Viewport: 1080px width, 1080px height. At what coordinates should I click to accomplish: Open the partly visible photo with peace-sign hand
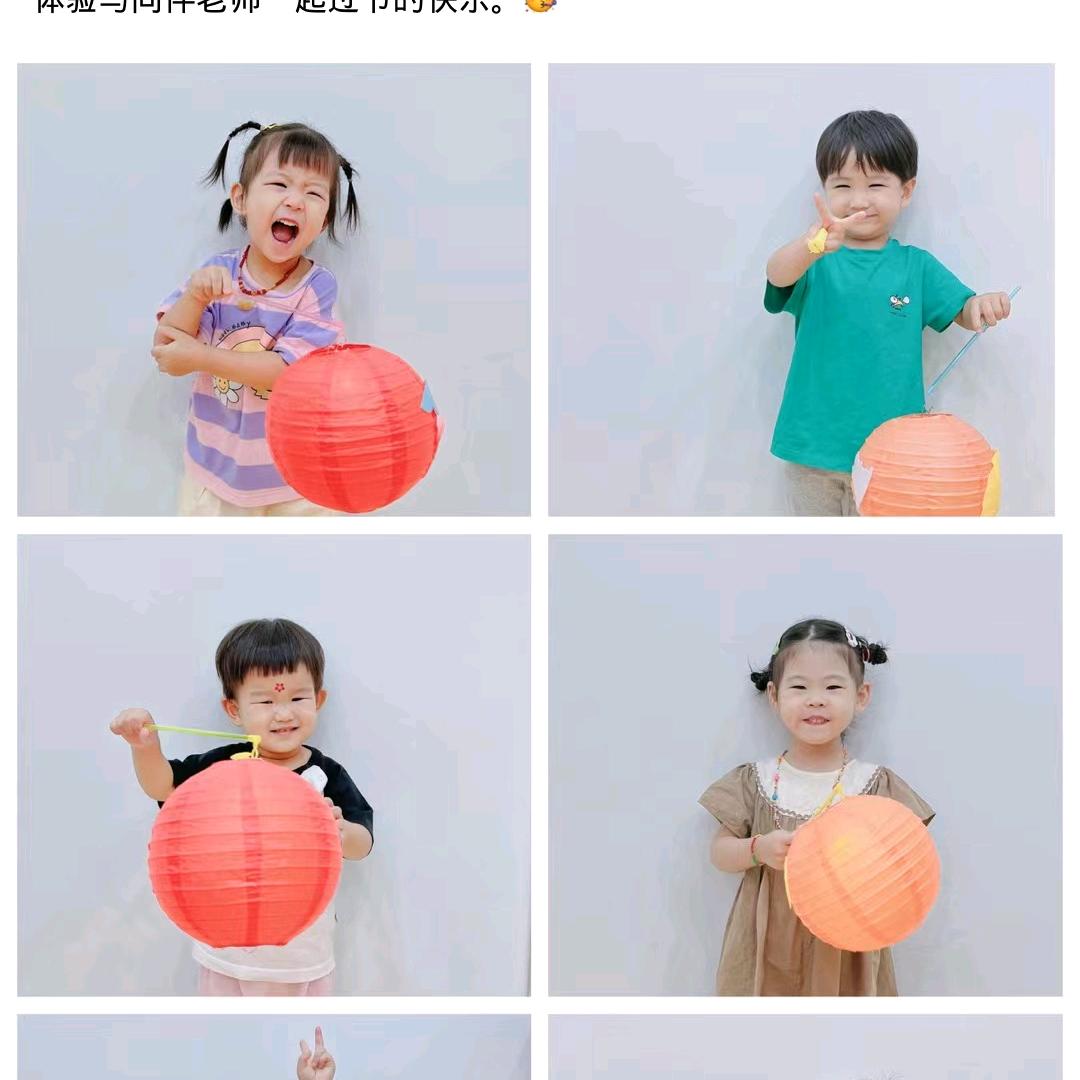coord(273,1048)
